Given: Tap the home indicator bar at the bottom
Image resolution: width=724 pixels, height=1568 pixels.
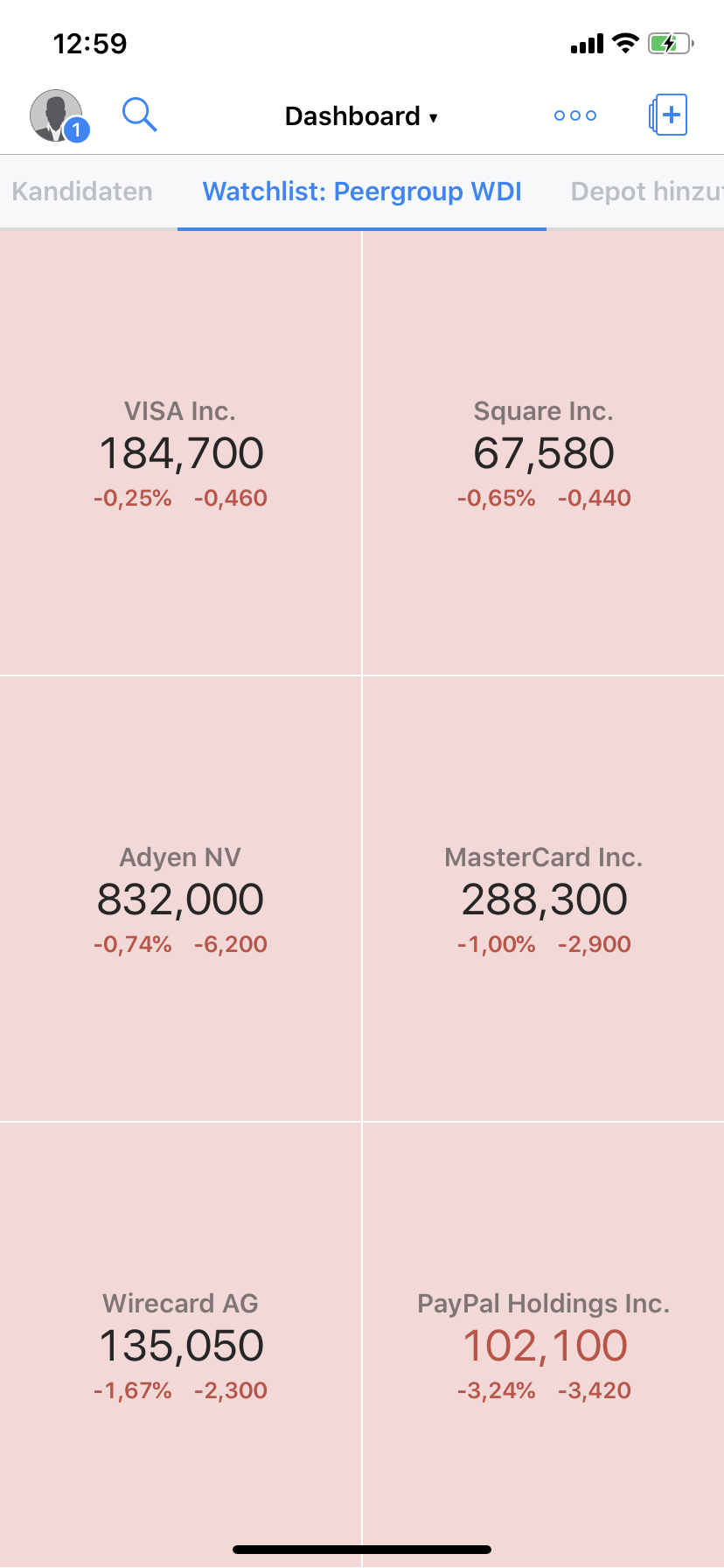Looking at the screenshot, I should pos(361,1549).
